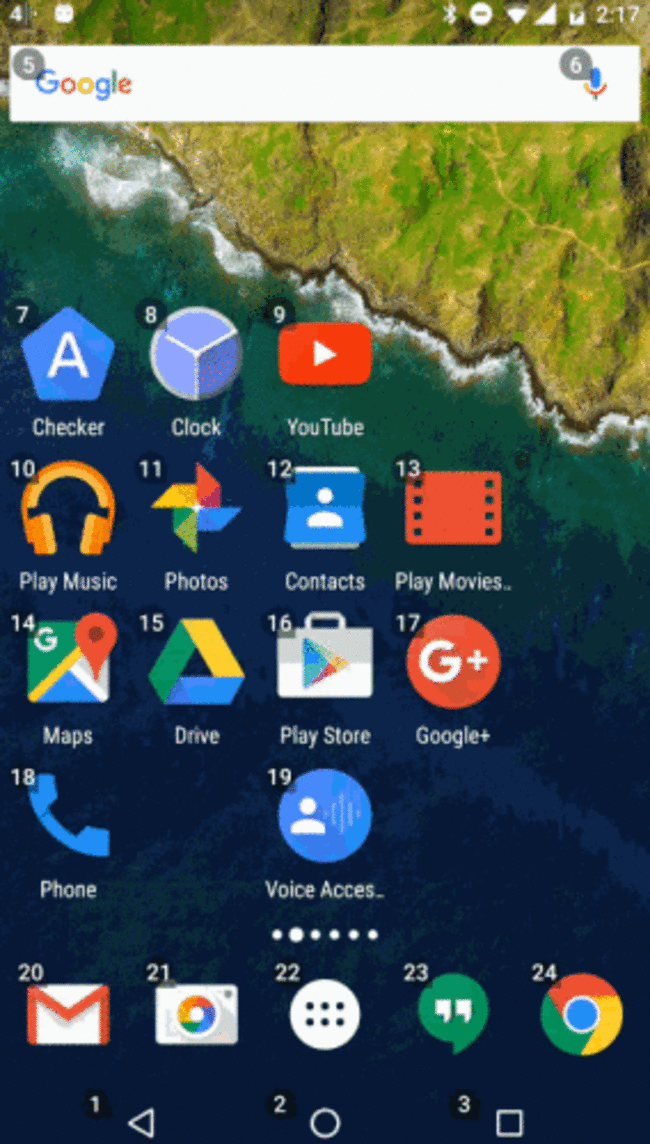650x1144 pixels.
Task: Open the Chrome browser
Action: coord(581,1014)
